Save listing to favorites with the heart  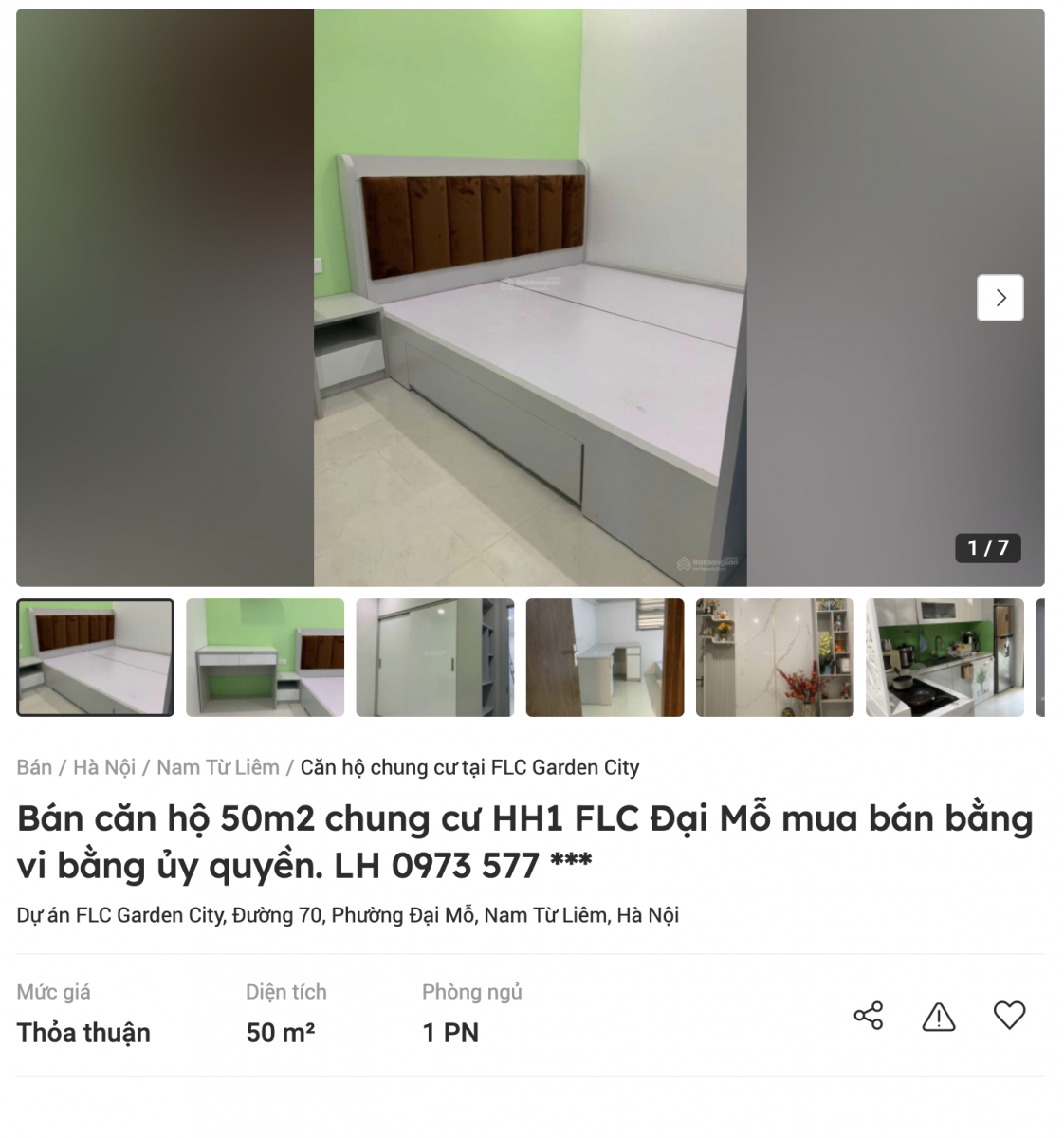tap(1009, 1015)
